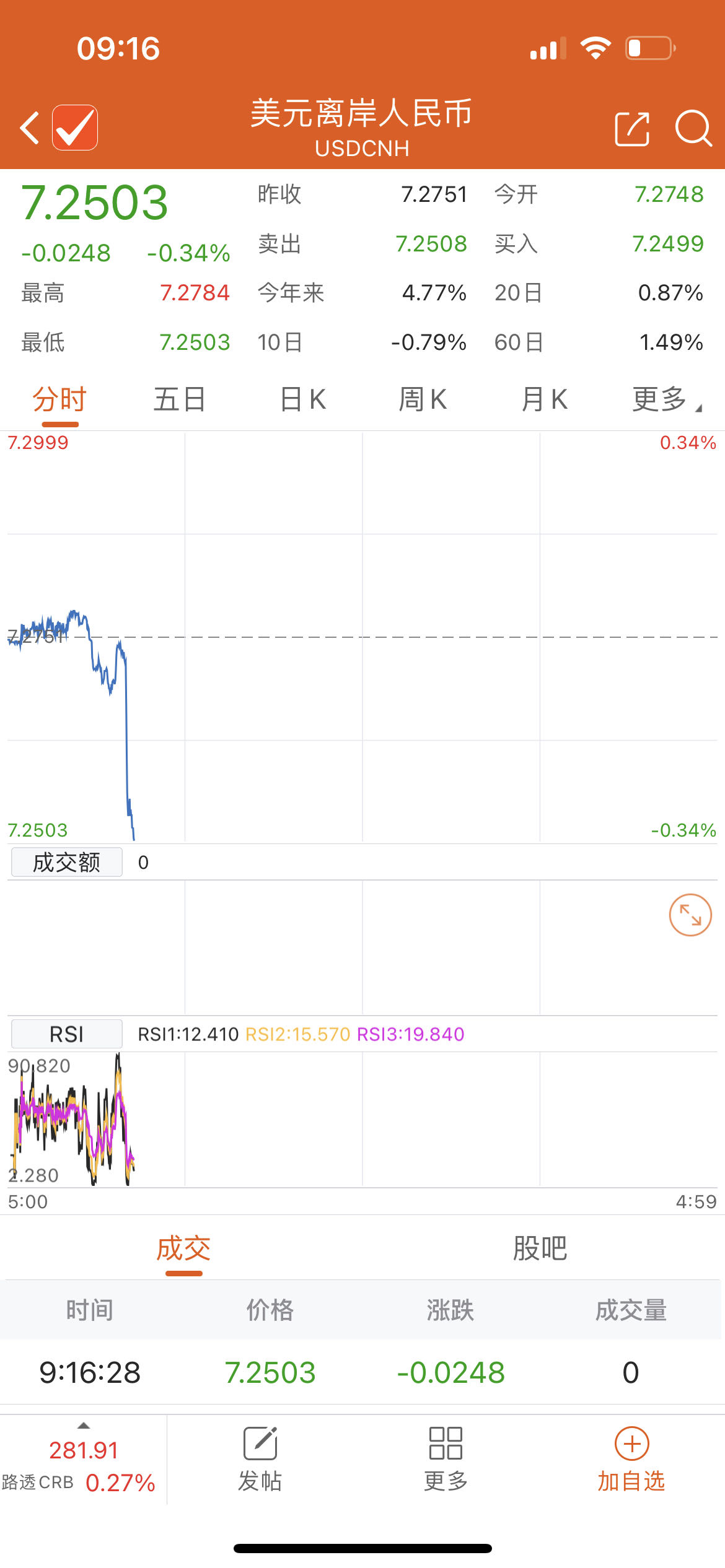Switch to the 日K chart tab

(302, 399)
